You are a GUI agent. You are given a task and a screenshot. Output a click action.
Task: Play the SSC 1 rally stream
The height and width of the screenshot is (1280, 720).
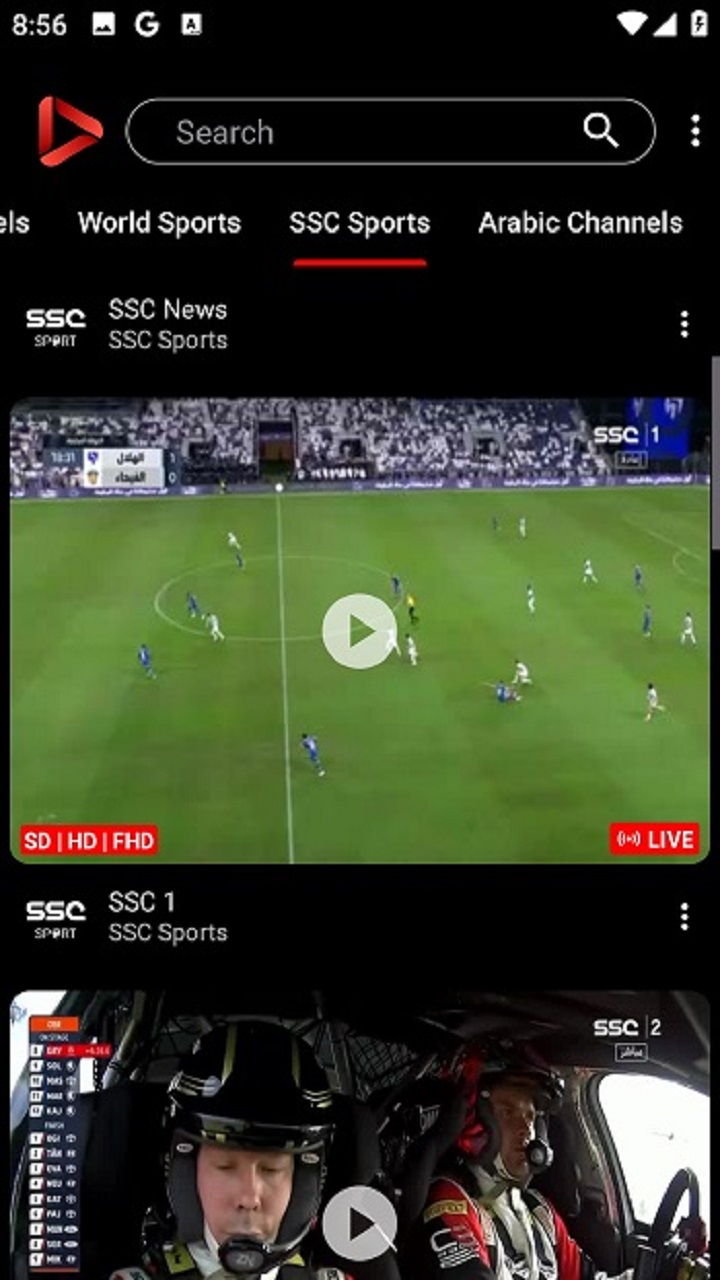[359, 1222]
